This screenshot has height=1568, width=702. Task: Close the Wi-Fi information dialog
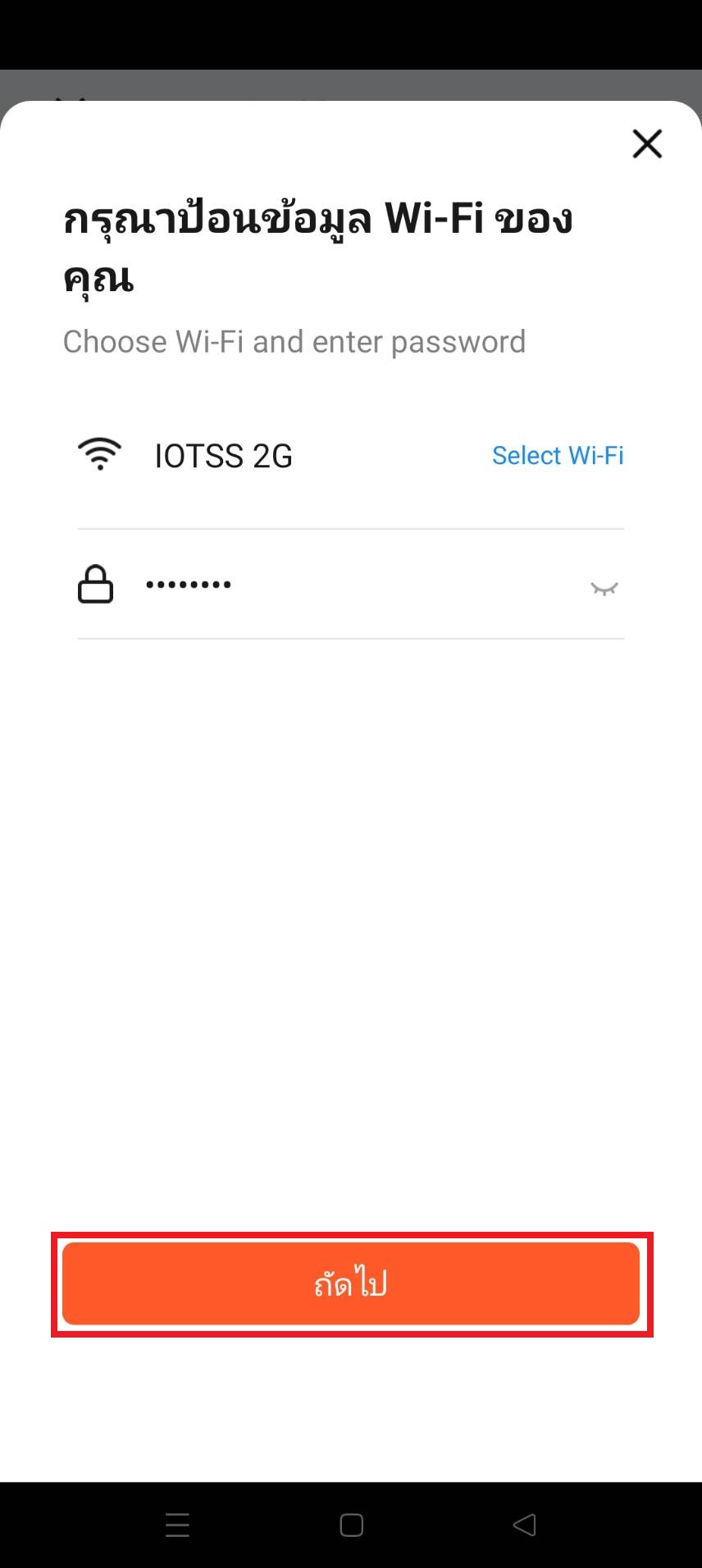[647, 144]
